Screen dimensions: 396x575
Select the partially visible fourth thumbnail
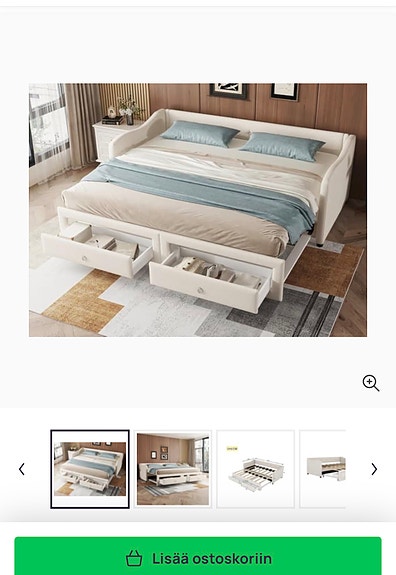tap(323, 469)
